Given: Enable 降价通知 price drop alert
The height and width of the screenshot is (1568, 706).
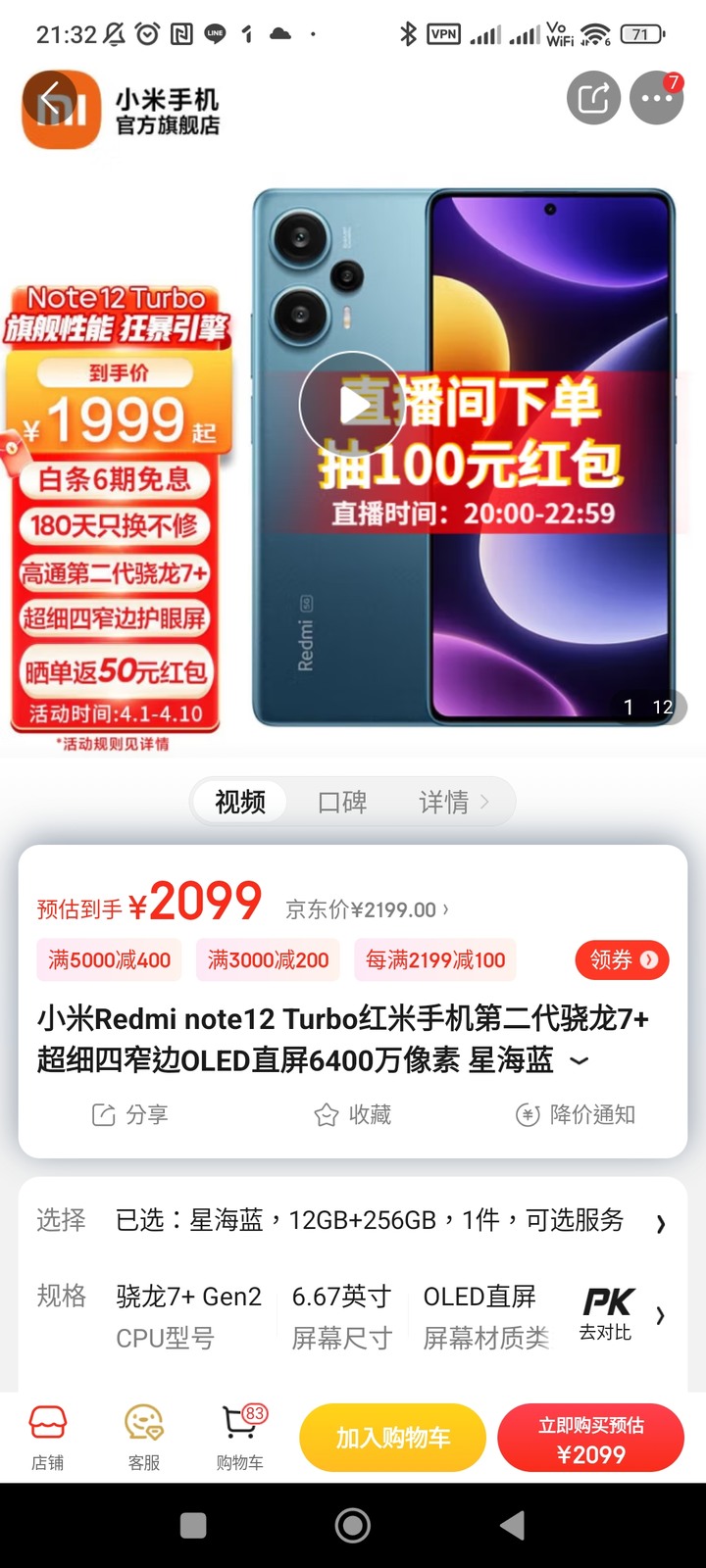Looking at the screenshot, I should [577, 1114].
